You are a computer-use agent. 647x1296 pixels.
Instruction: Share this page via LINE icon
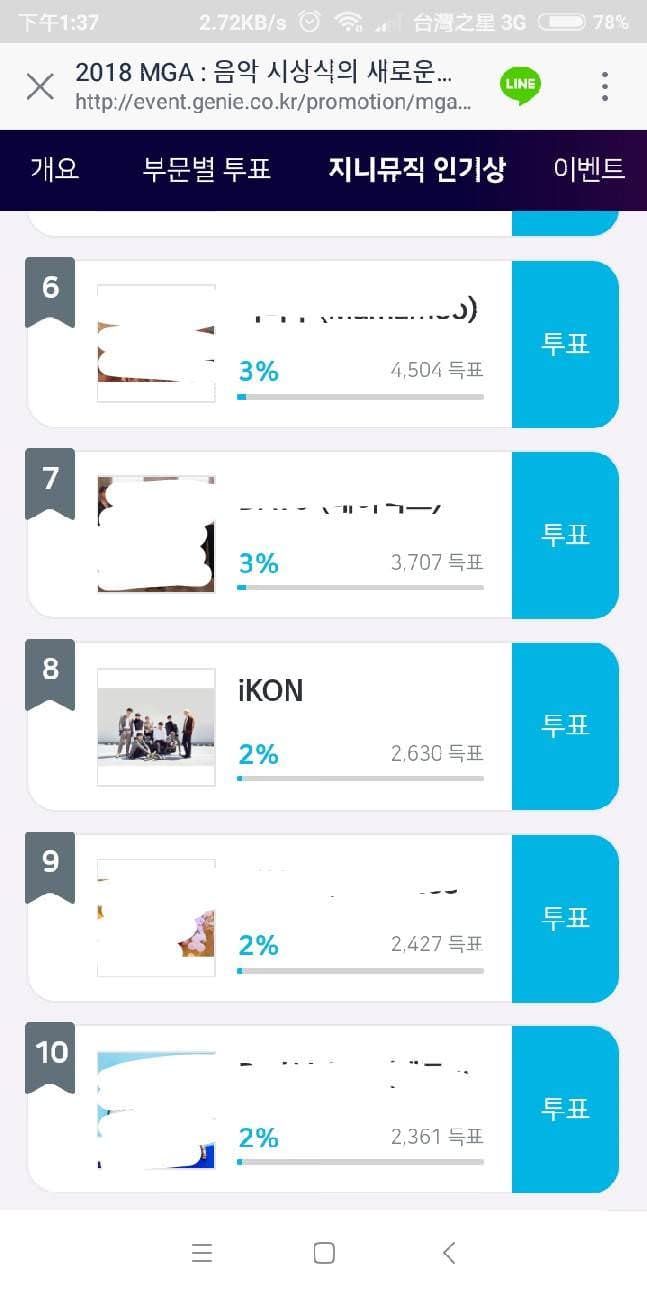pos(520,85)
